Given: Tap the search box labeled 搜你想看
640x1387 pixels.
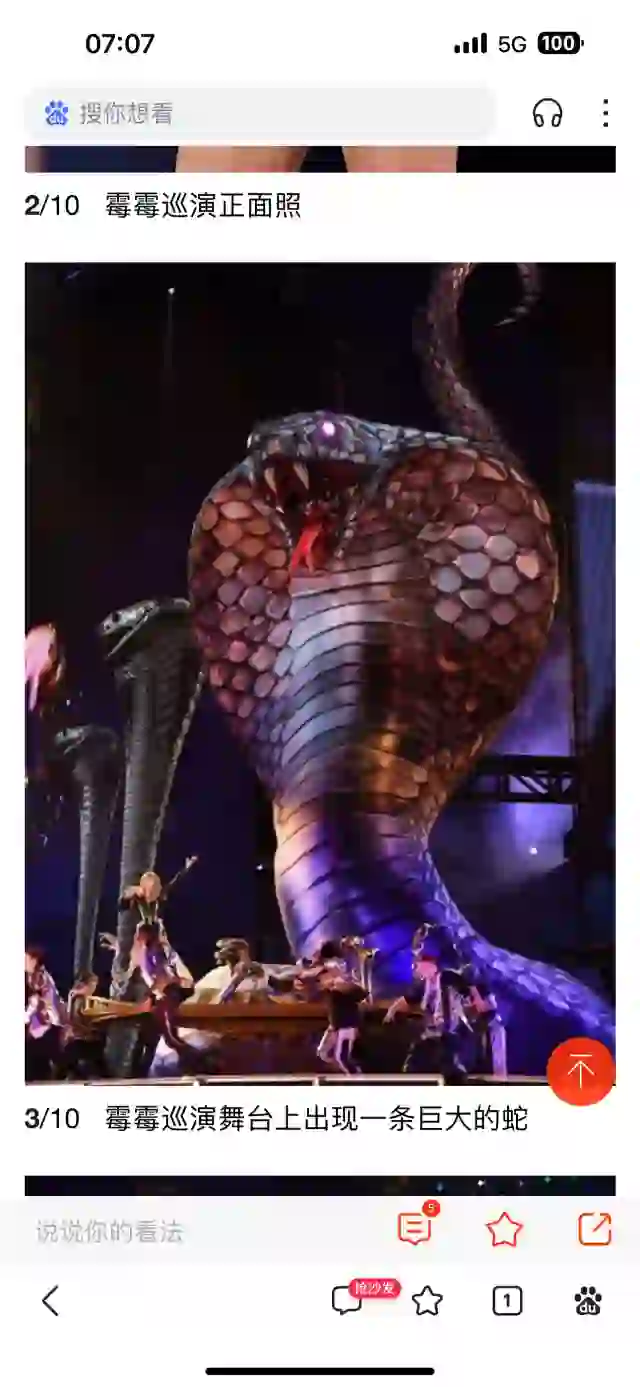Looking at the screenshot, I should (260, 113).
